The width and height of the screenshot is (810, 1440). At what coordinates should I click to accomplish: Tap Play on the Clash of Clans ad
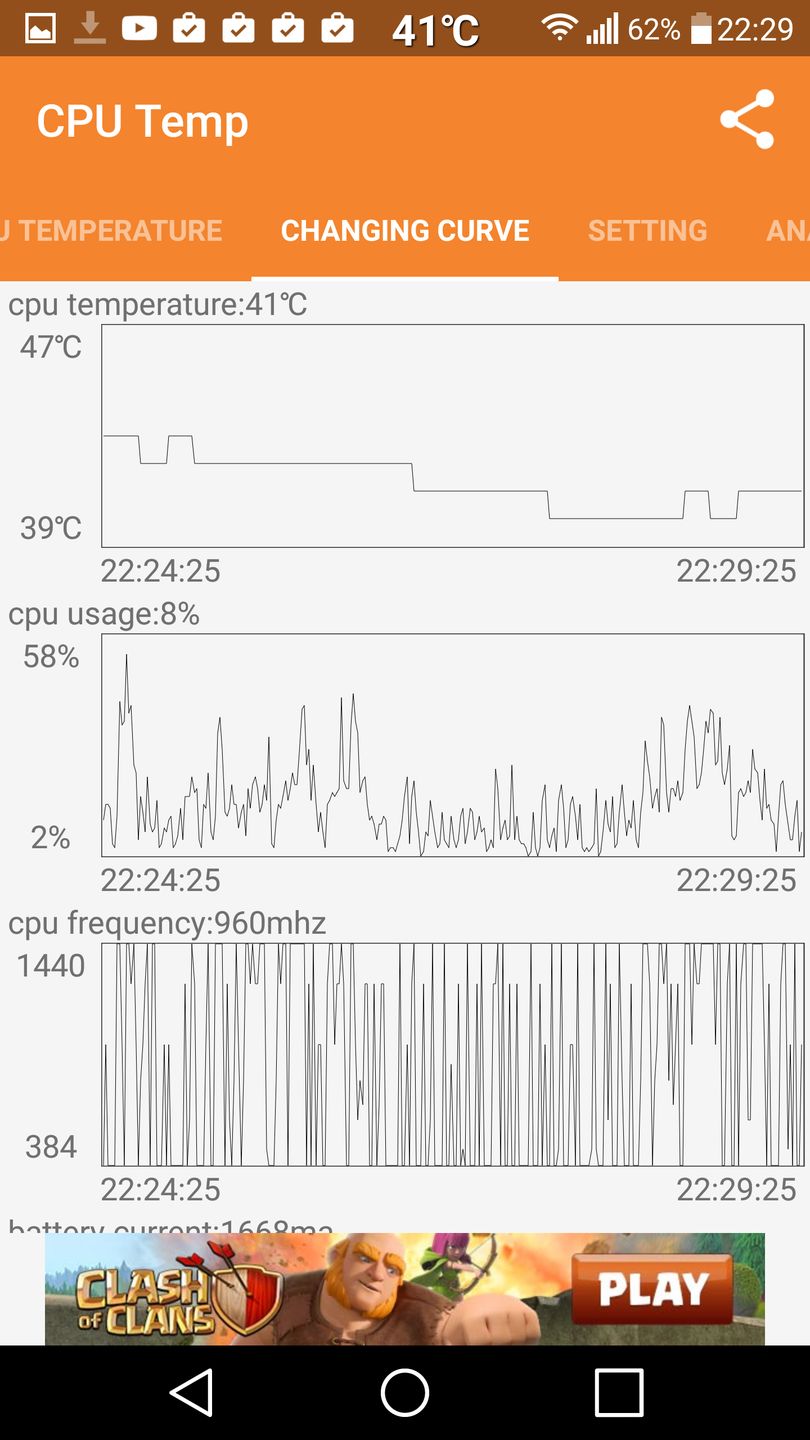coord(652,1290)
